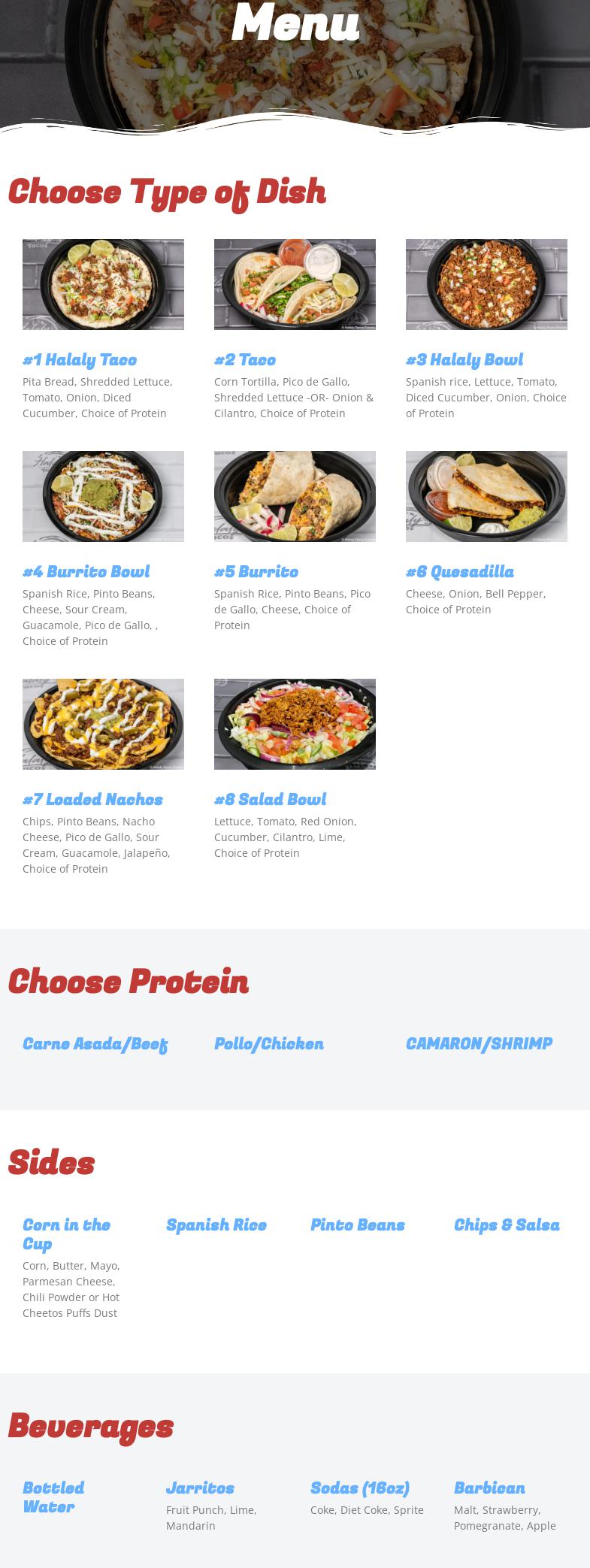Screen dimensions: 590x1568
Task: Tap the #5 Burrito dish image
Action: 295,496
